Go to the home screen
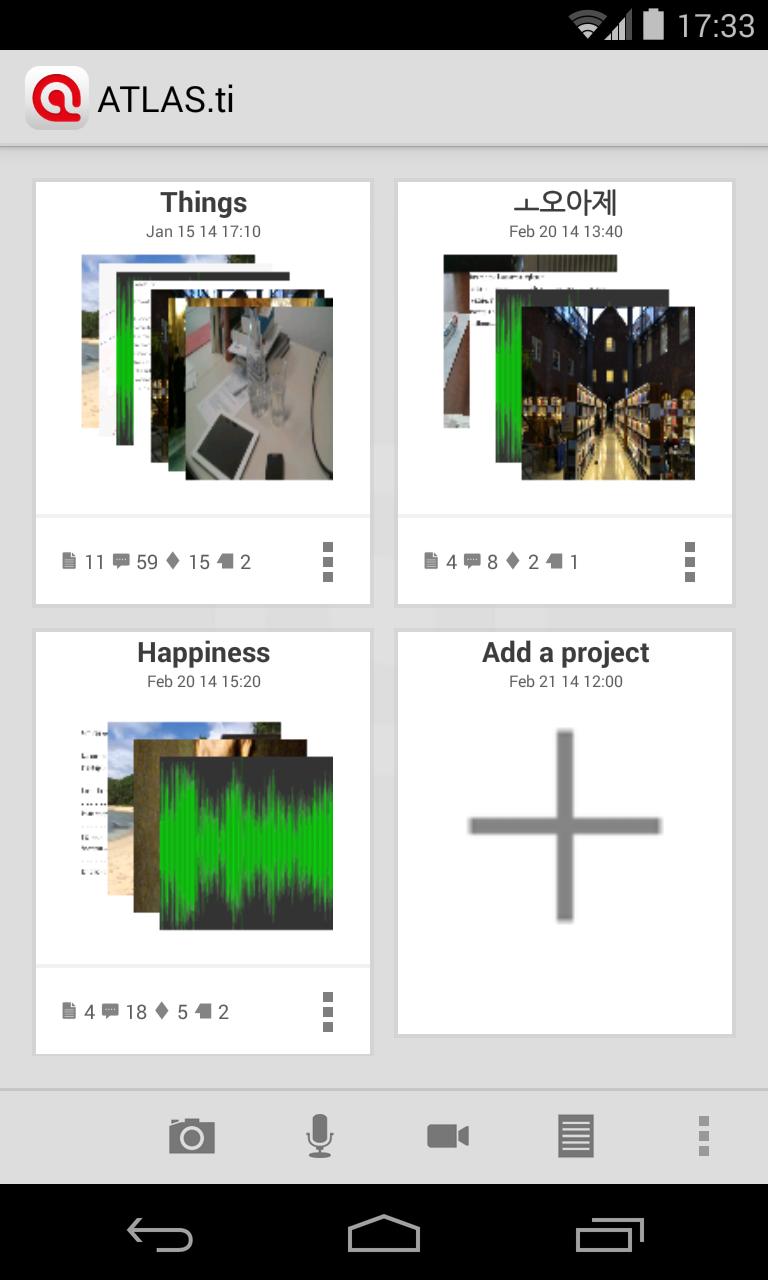This screenshot has height=1280, width=768. (x=384, y=1234)
